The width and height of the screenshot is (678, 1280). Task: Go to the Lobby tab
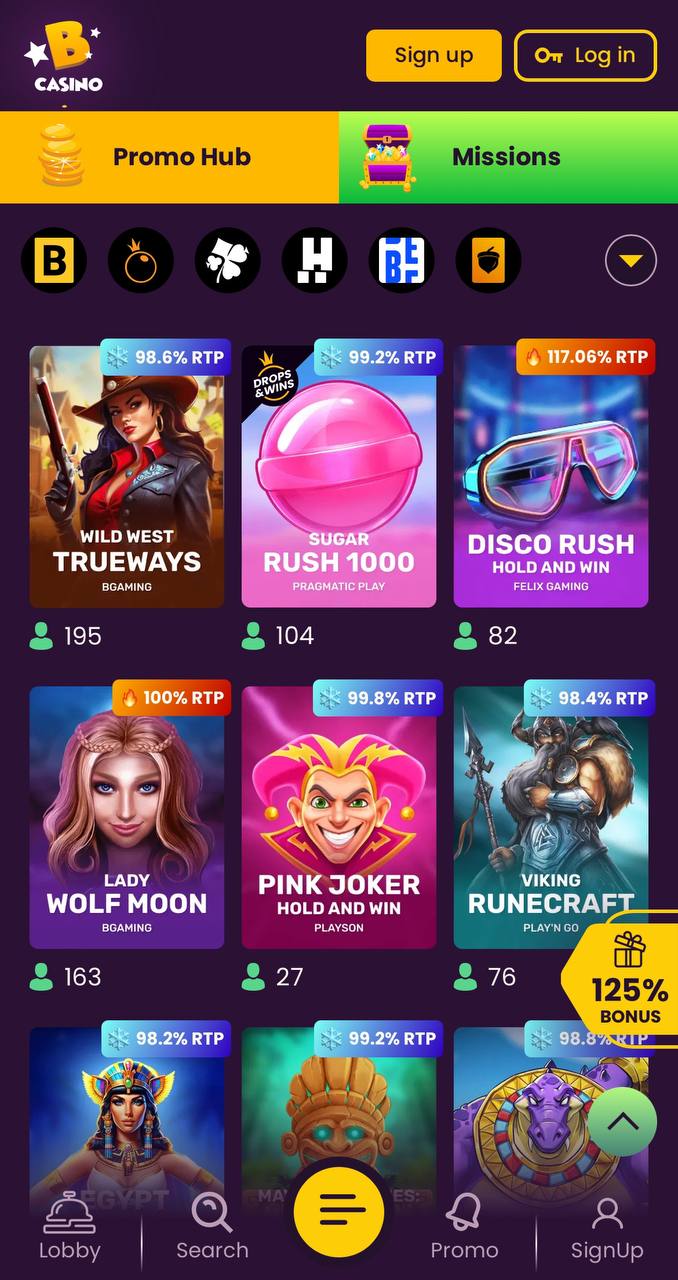pos(69,1228)
